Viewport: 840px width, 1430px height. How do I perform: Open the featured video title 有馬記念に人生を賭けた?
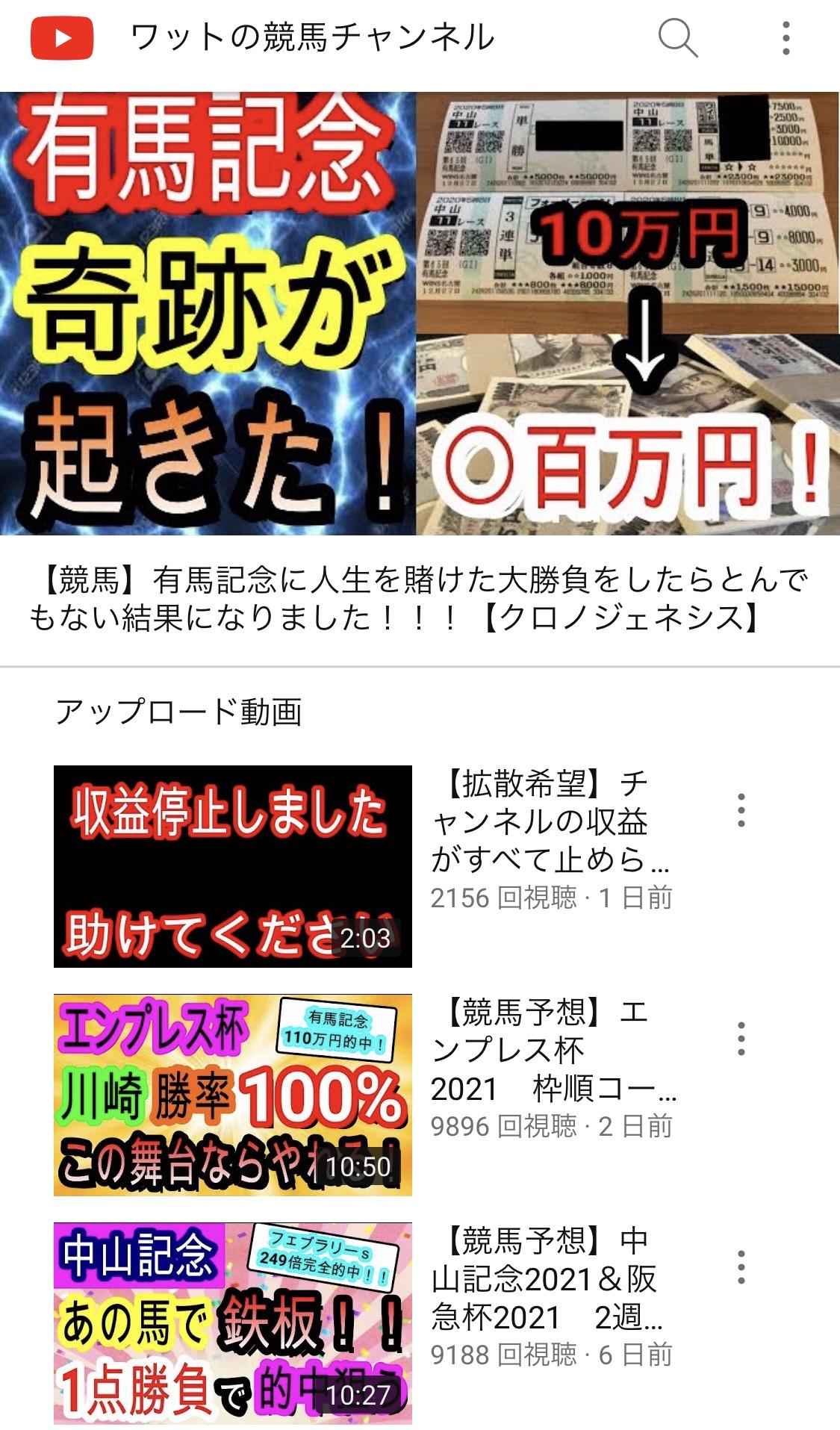pyautogui.click(x=418, y=599)
